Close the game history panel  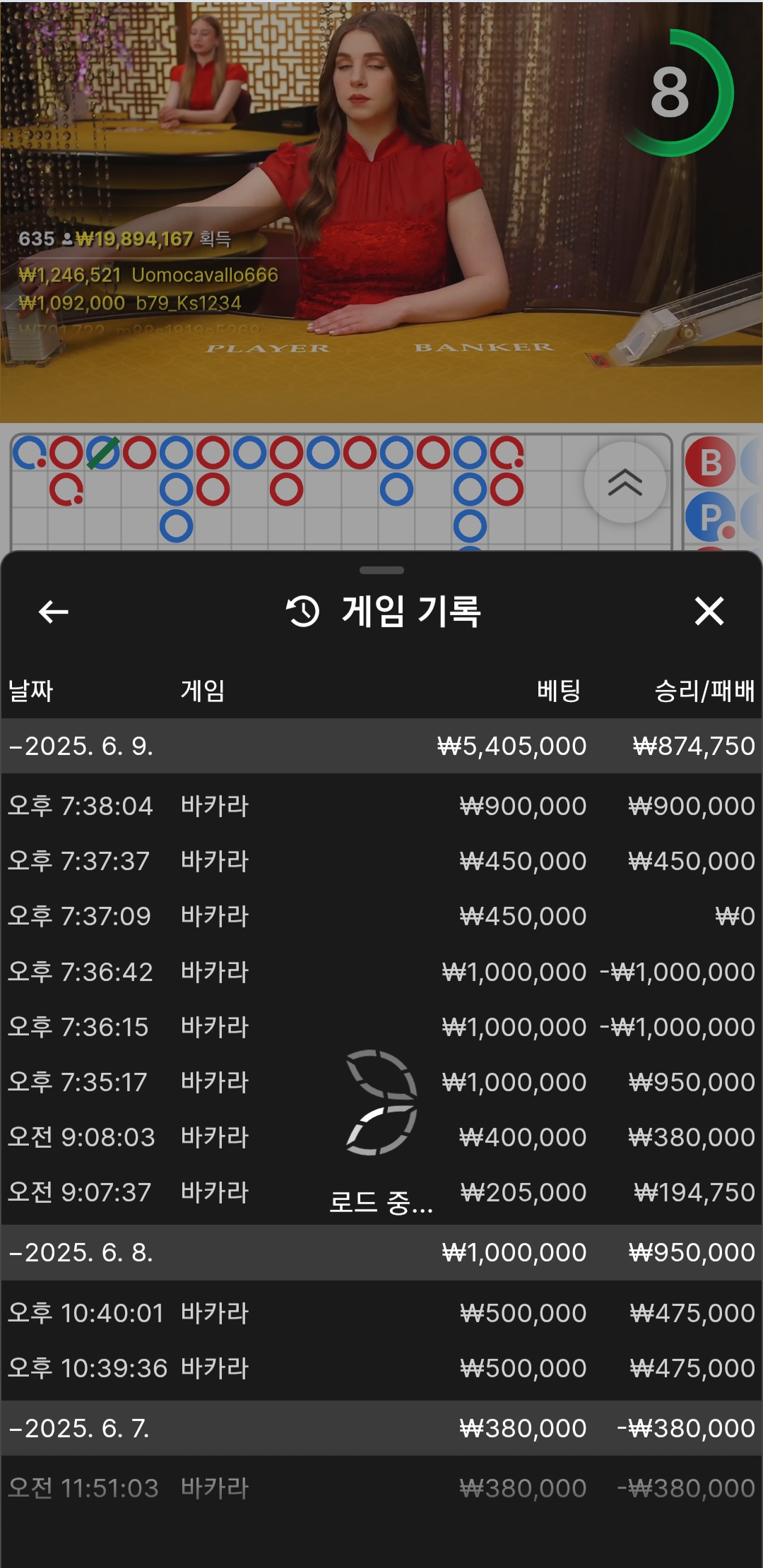tap(709, 611)
